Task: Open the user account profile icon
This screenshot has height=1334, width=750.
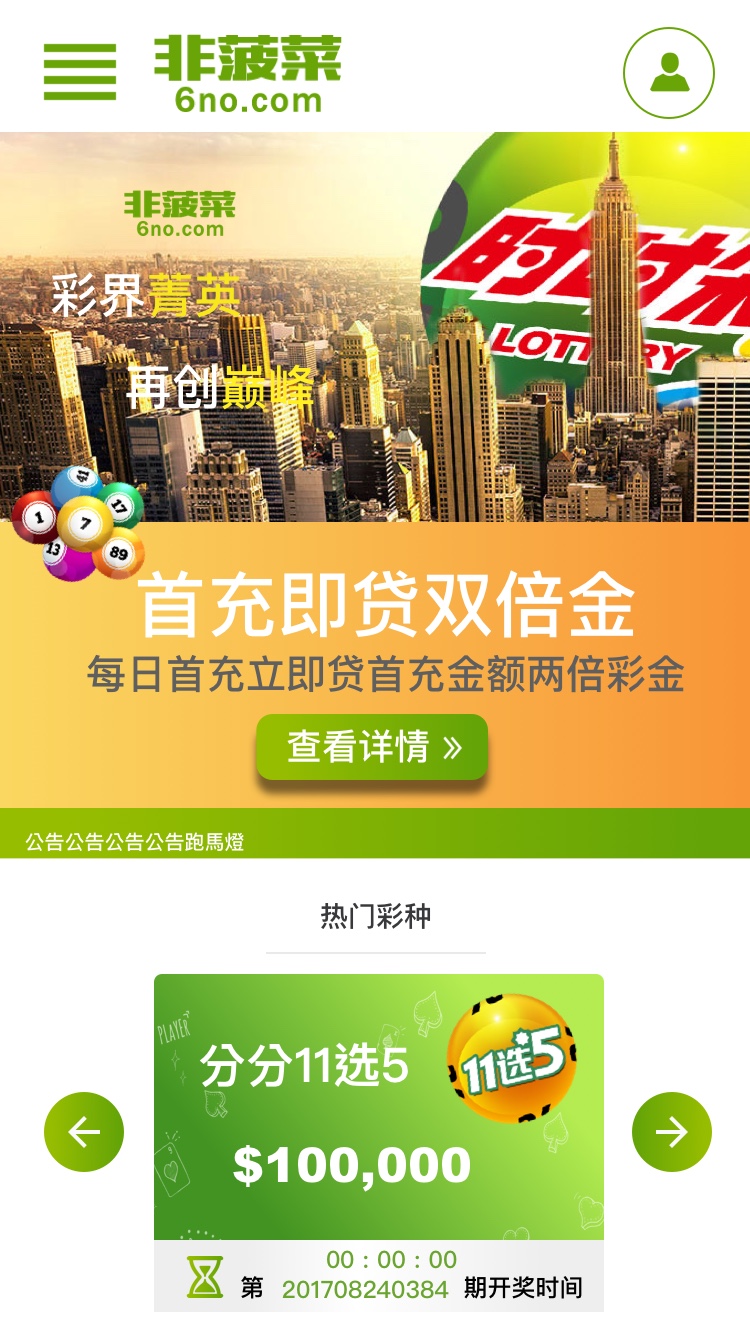Action: [669, 73]
